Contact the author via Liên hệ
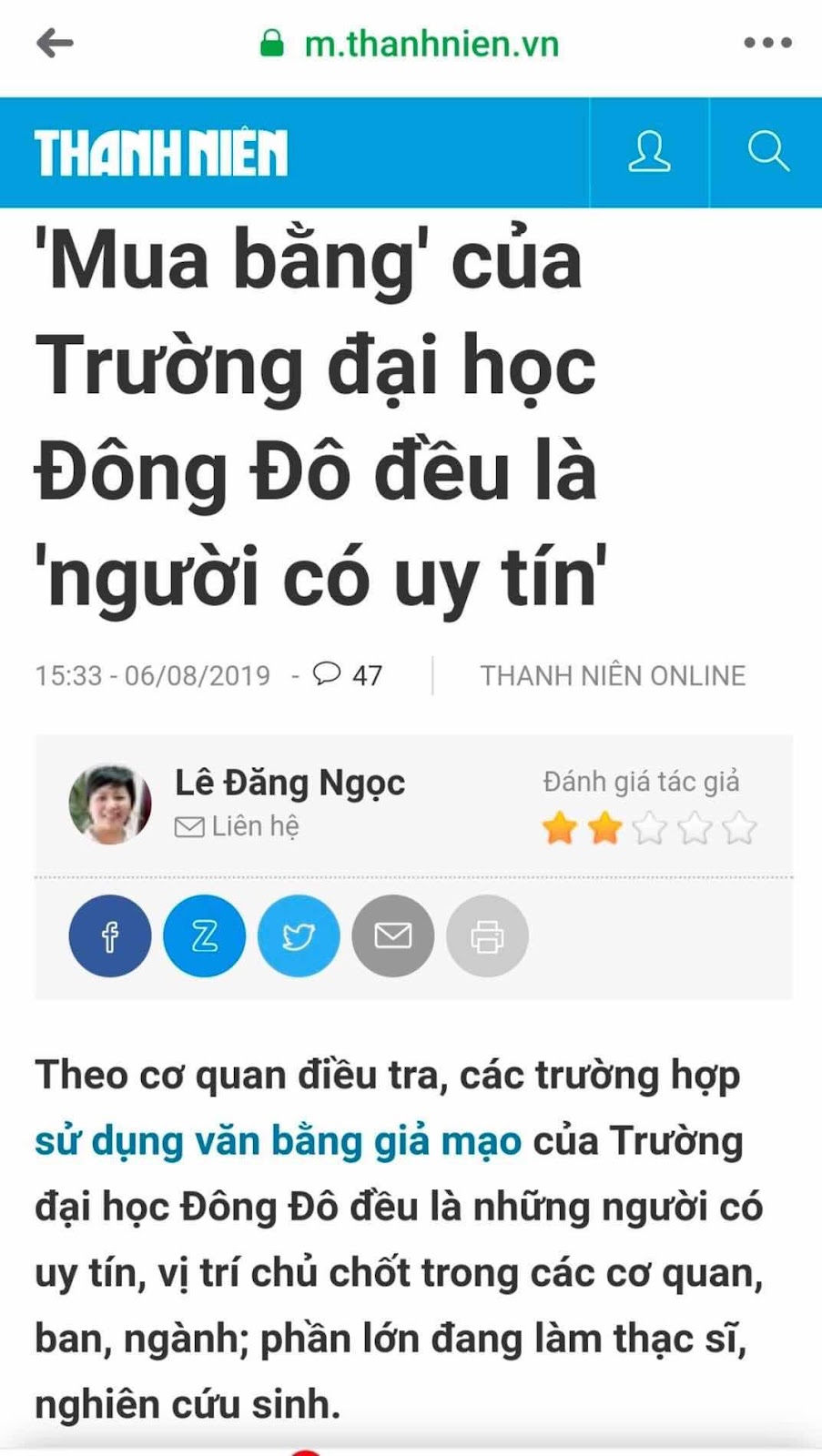Viewport: 822px width, 1456px height. [237, 826]
